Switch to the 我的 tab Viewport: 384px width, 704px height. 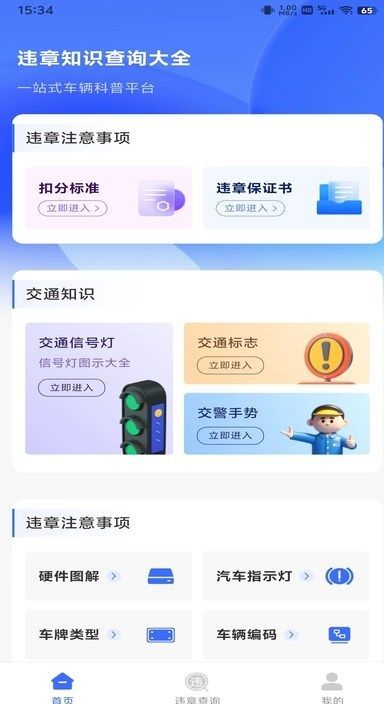[332, 687]
